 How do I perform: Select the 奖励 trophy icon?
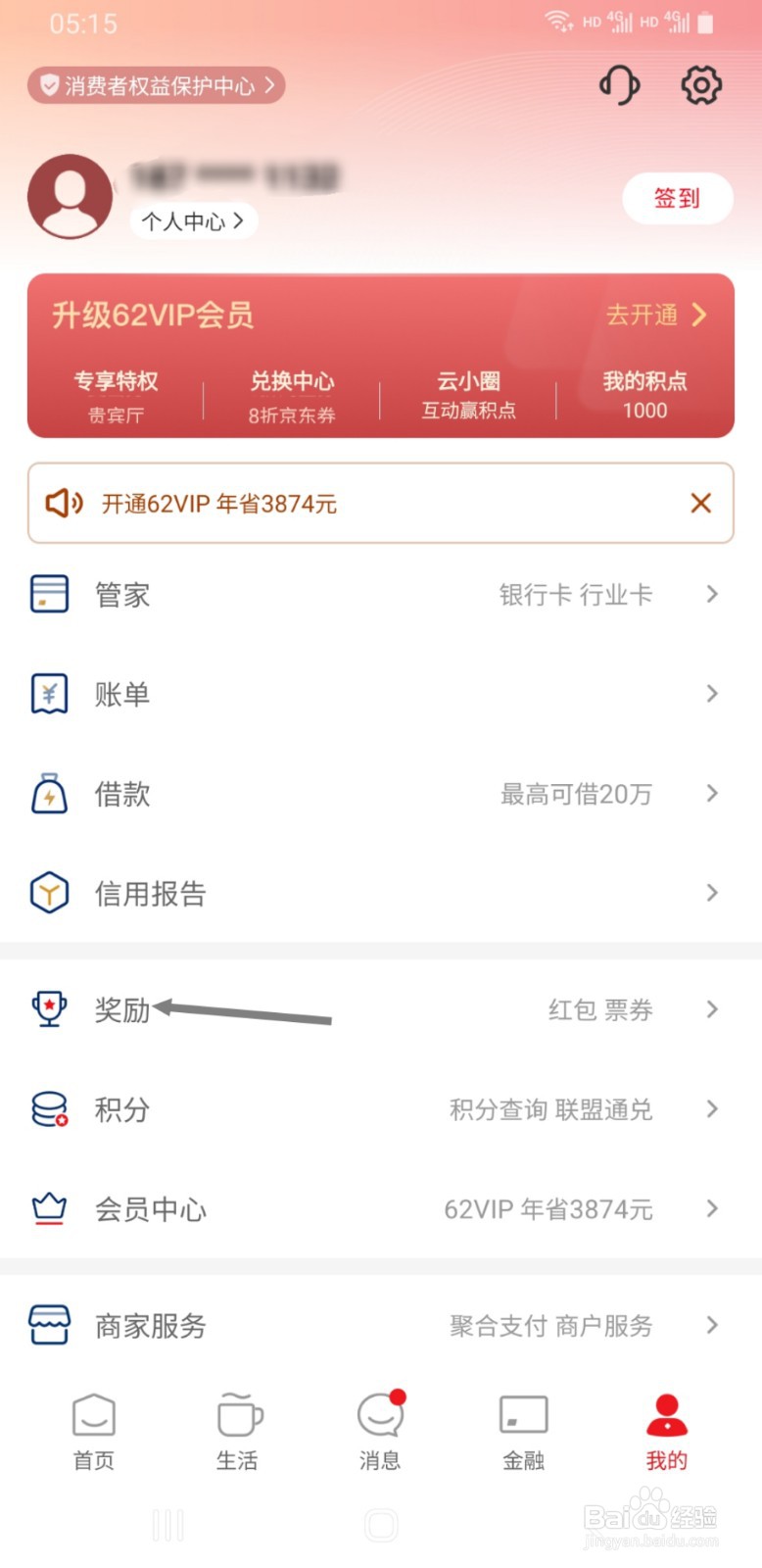(x=50, y=1007)
